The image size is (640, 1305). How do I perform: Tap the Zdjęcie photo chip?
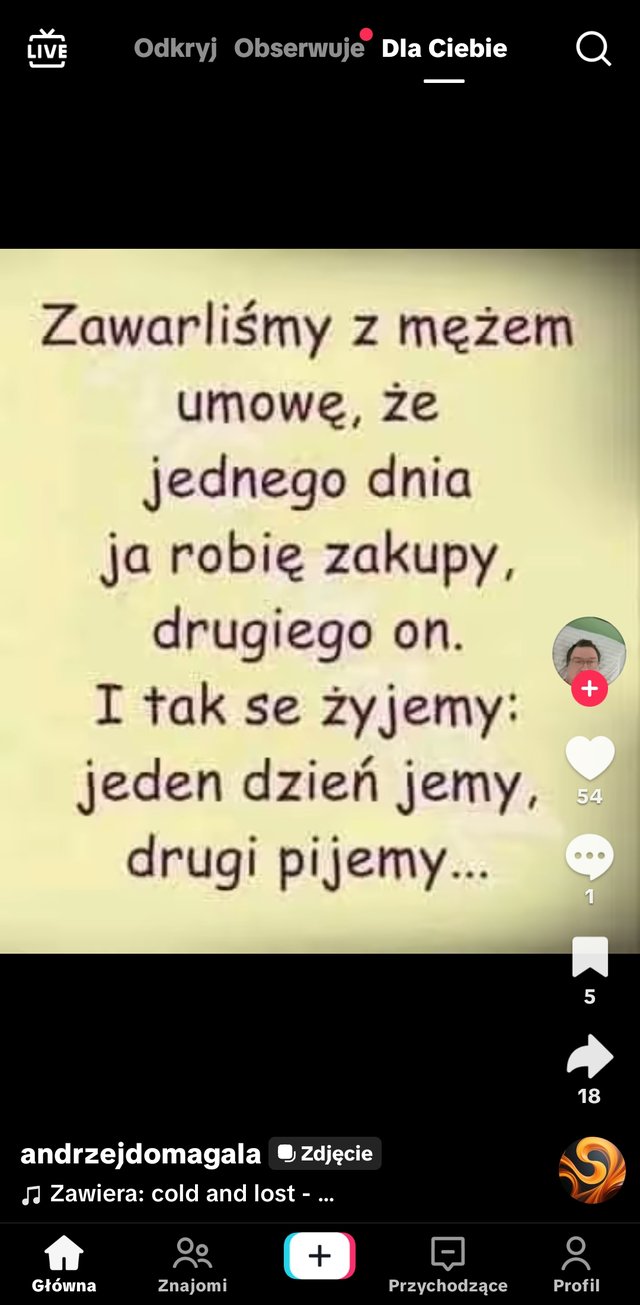325,1154
